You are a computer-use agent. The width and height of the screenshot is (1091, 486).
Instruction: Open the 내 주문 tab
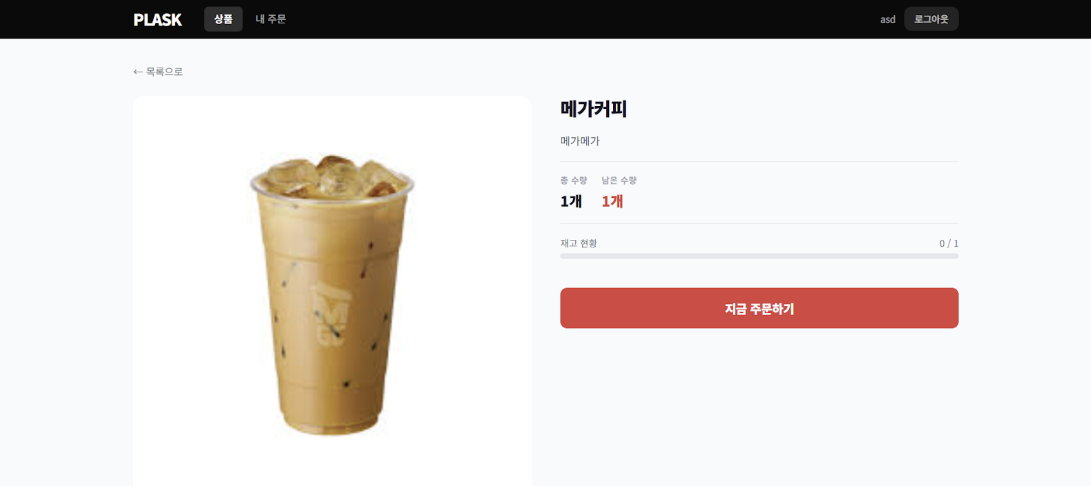coord(270,19)
